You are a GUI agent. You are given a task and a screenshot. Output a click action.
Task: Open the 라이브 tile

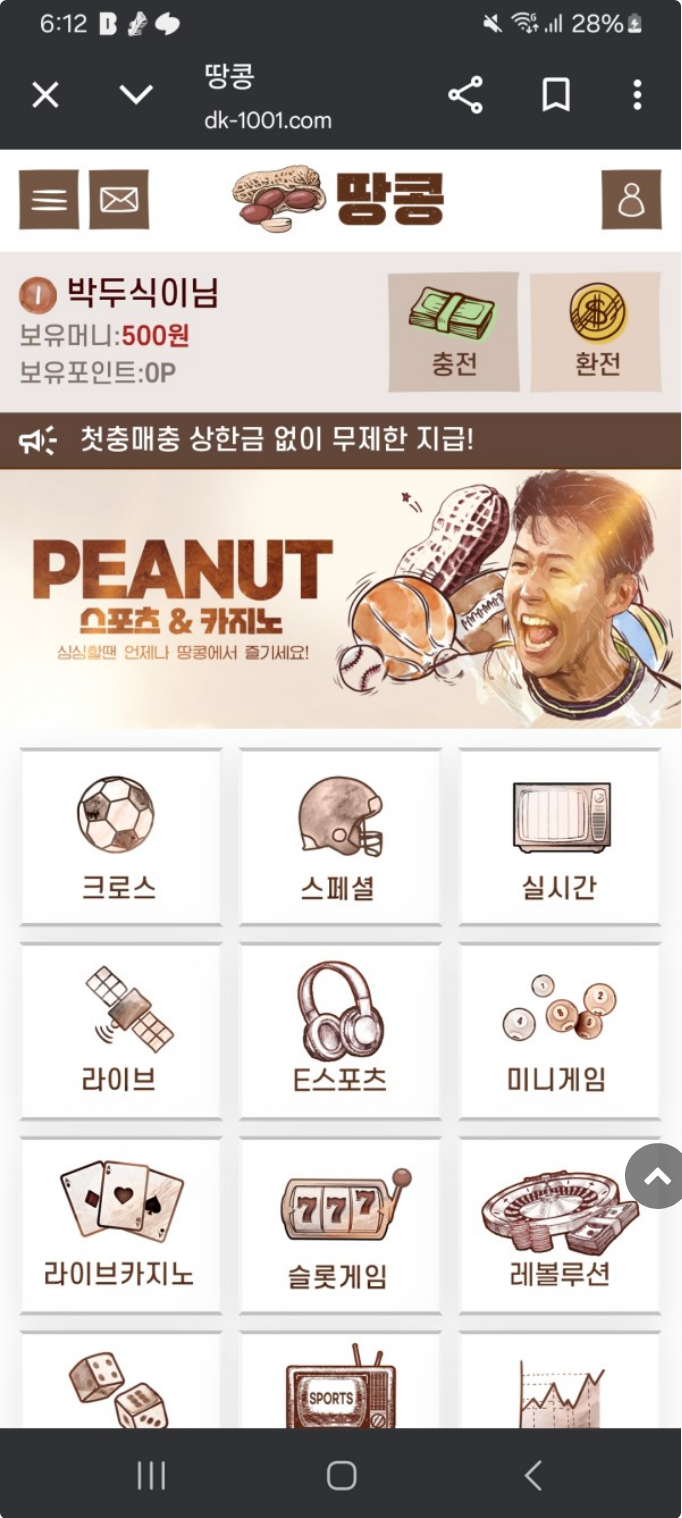pyautogui.click(x=120, y=1031)
